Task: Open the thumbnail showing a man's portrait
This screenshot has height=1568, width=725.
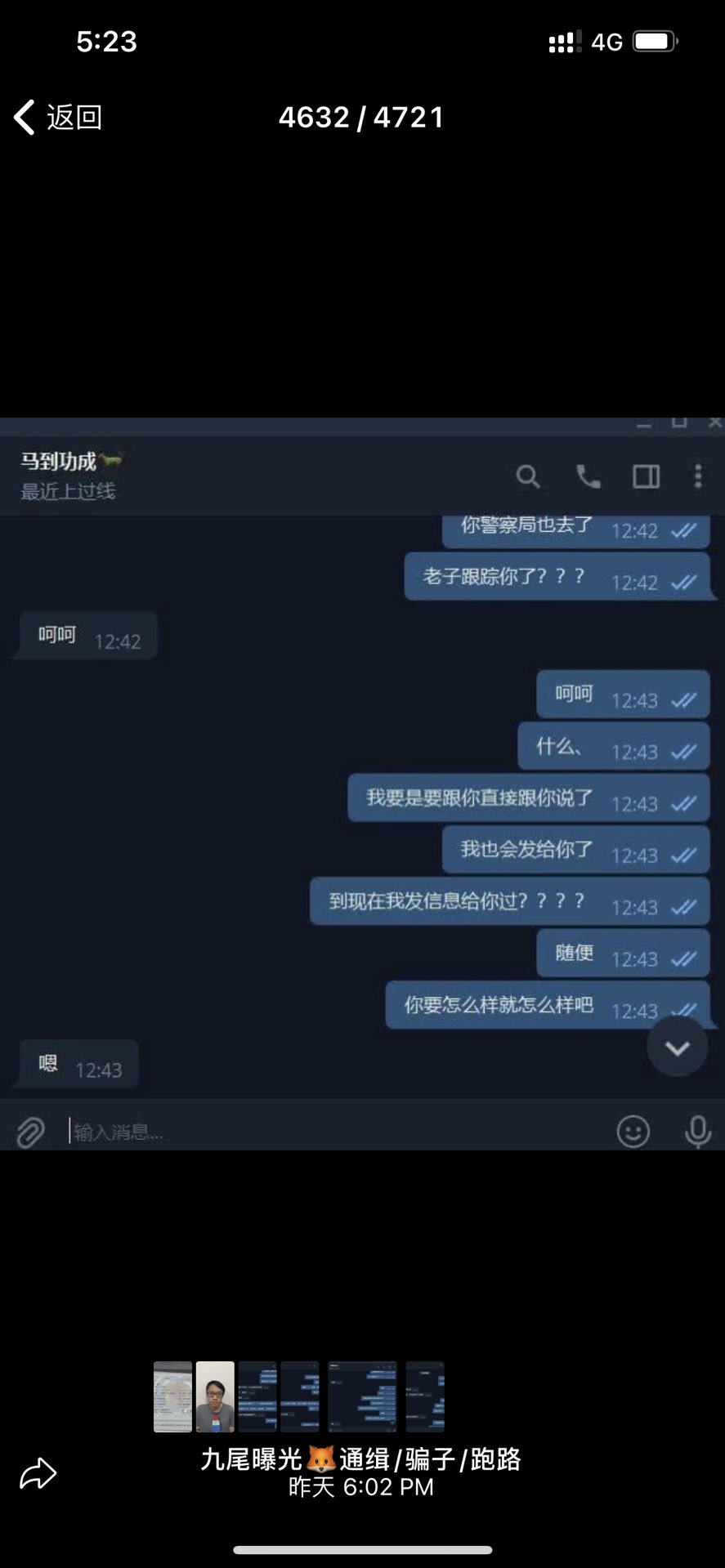Action: (x=215, y=1396)
